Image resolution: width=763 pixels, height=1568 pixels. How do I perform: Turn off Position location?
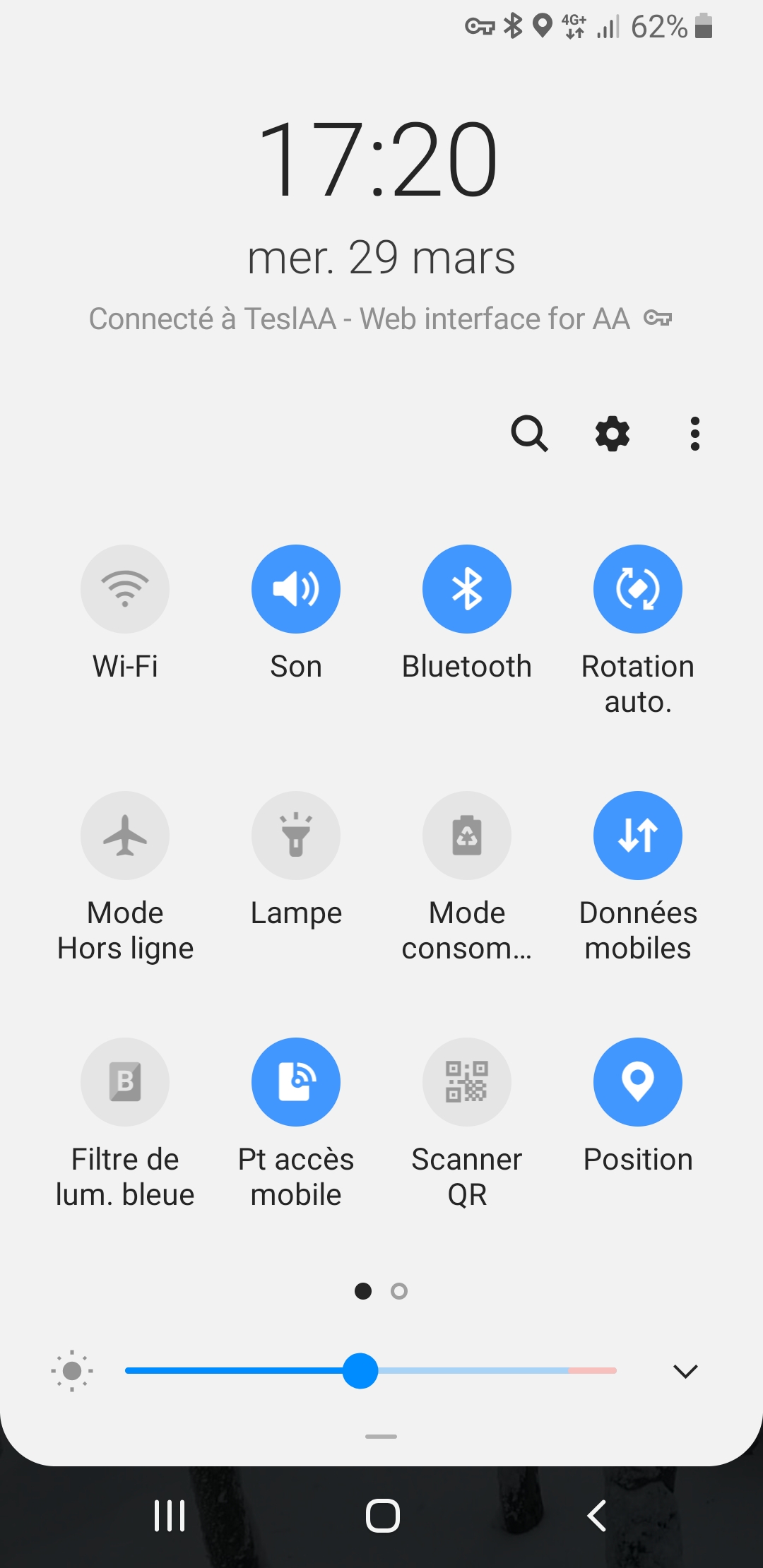(x=638, y=1082)
